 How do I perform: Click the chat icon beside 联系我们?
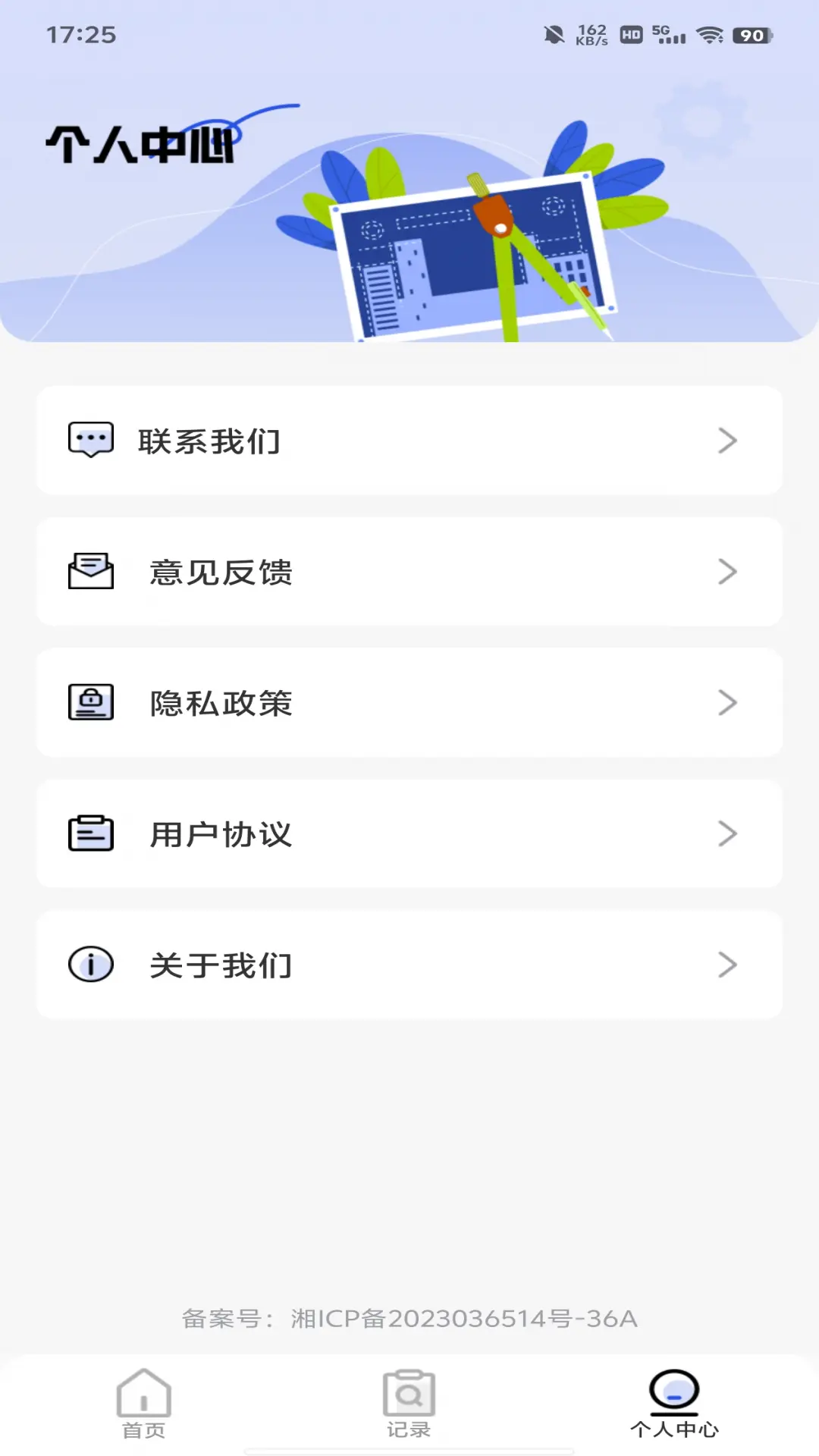(x=90, y=440)
